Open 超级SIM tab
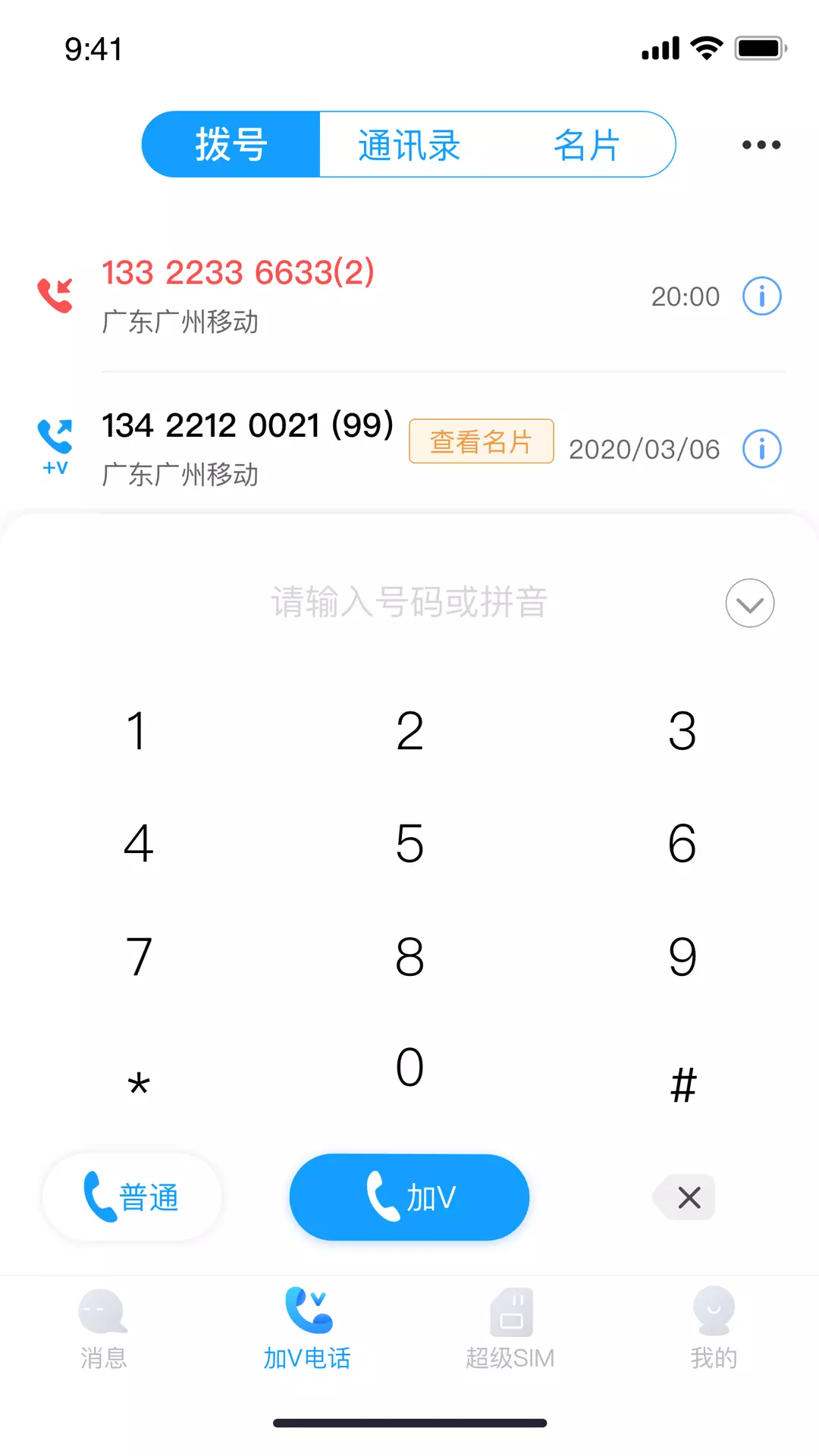 point(510,1329)
